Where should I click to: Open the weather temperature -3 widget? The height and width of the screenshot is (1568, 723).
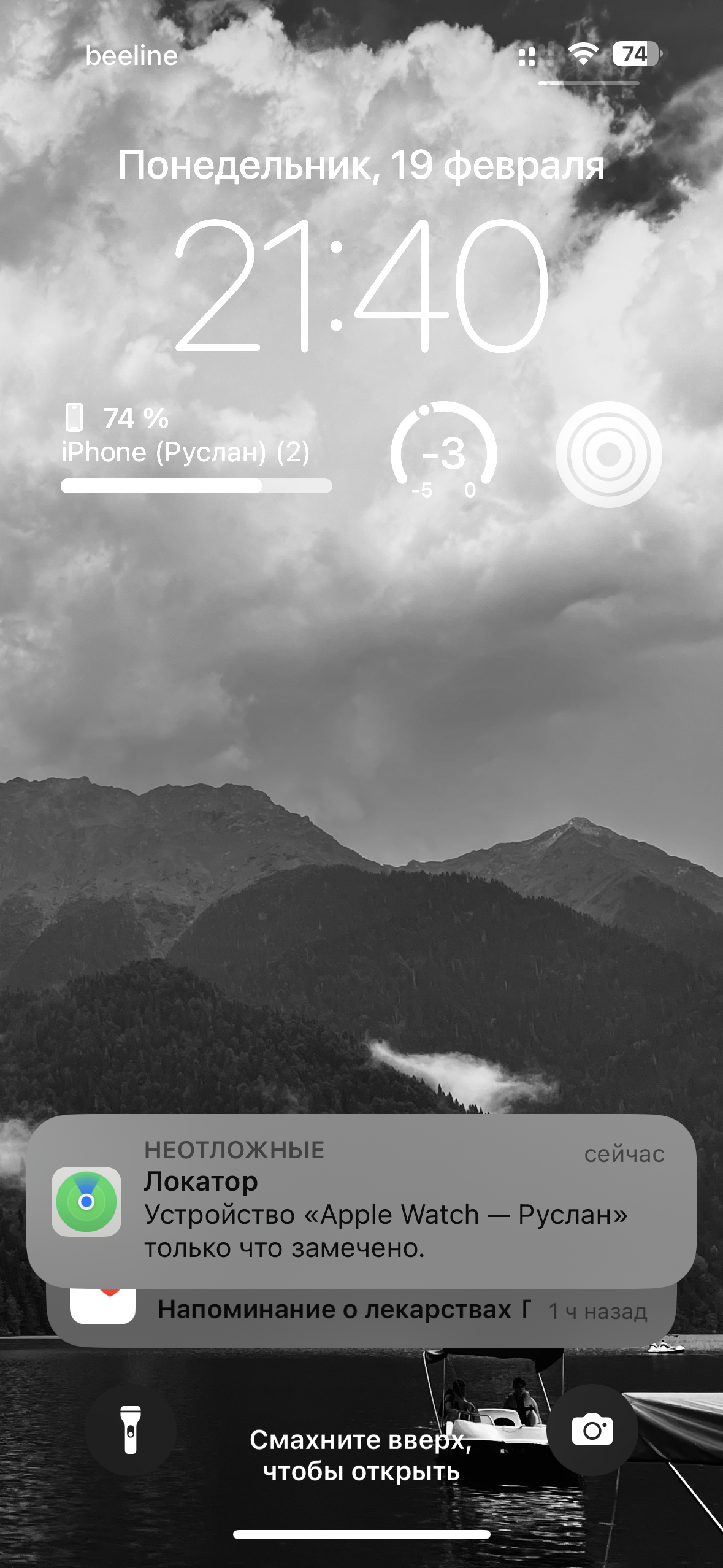pyautogui.click(x=444, y=454)
